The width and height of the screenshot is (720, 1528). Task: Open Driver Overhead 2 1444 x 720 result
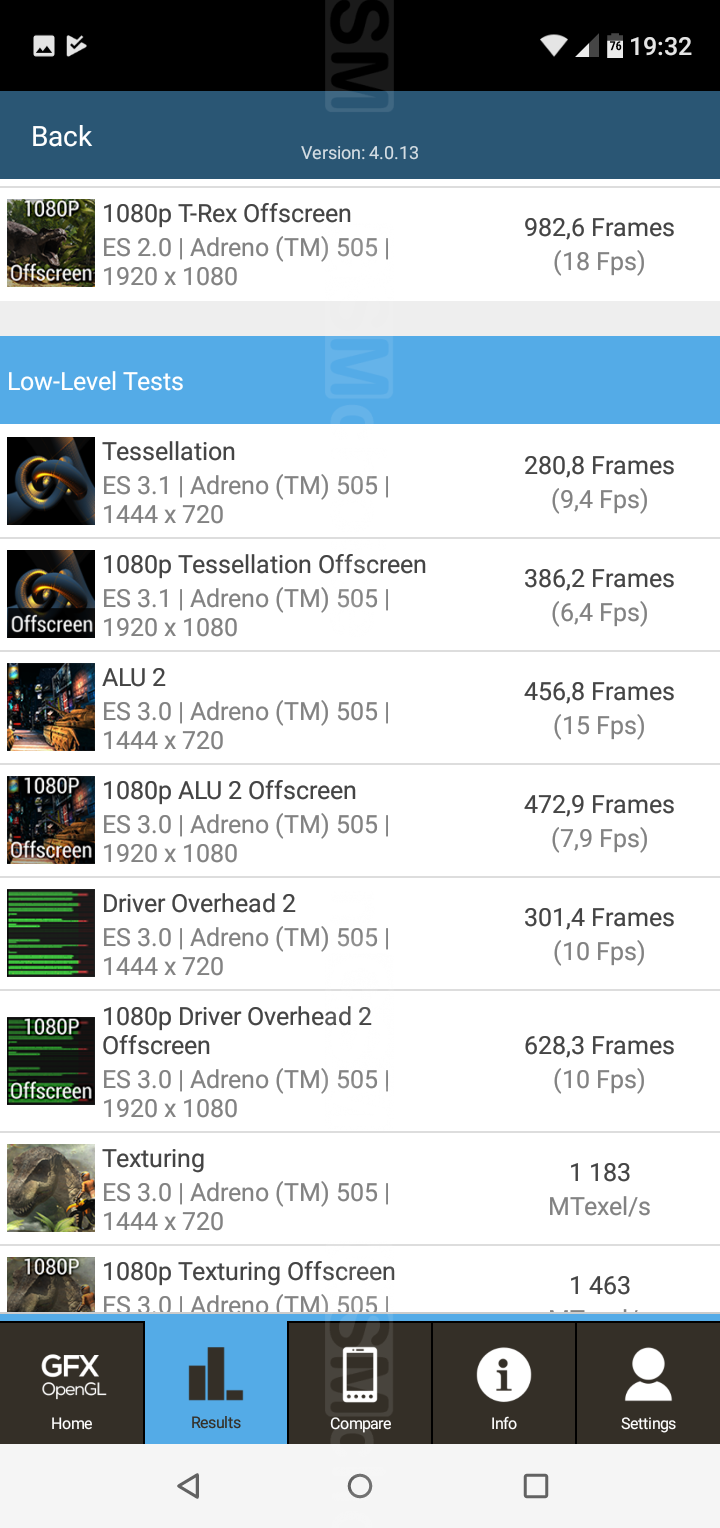click(x=360, y=934)
